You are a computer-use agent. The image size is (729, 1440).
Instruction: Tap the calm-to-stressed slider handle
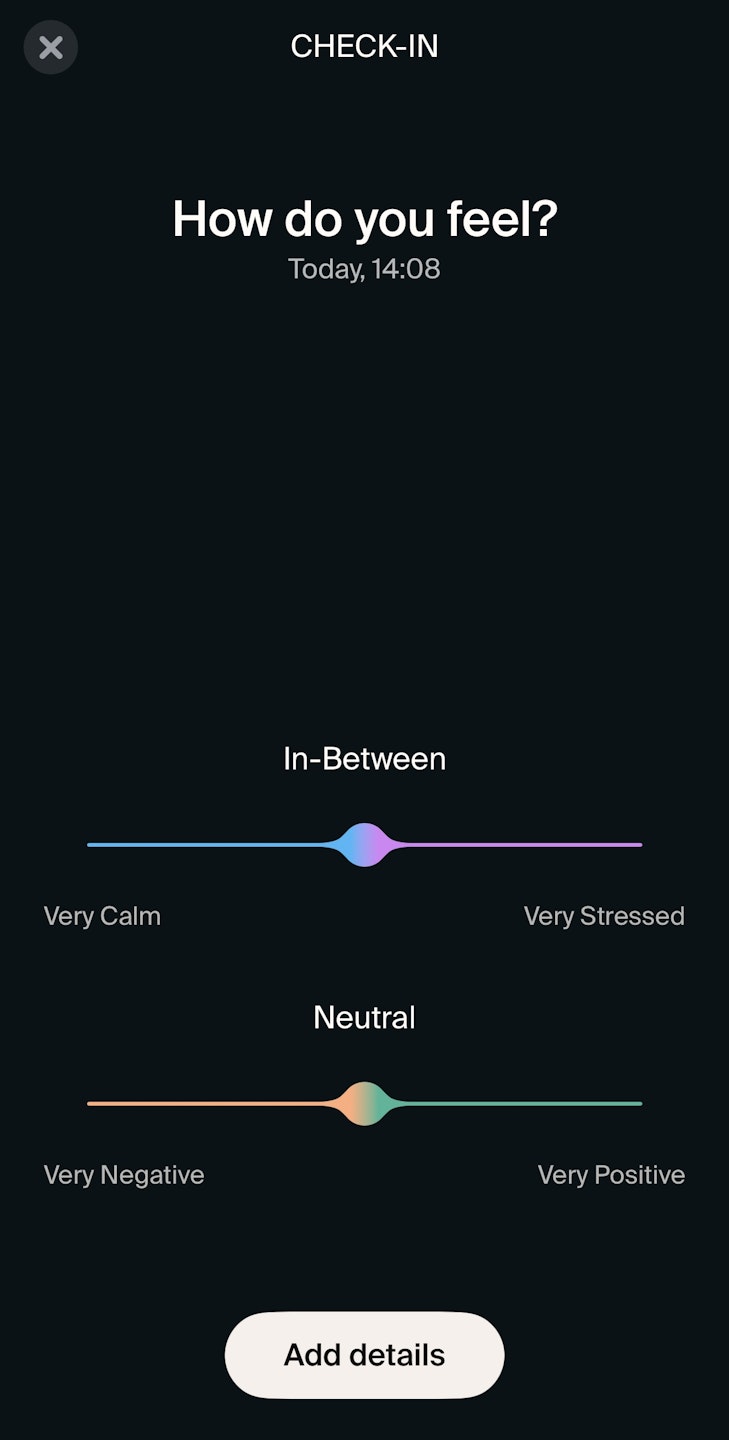[x=365, y=845]
